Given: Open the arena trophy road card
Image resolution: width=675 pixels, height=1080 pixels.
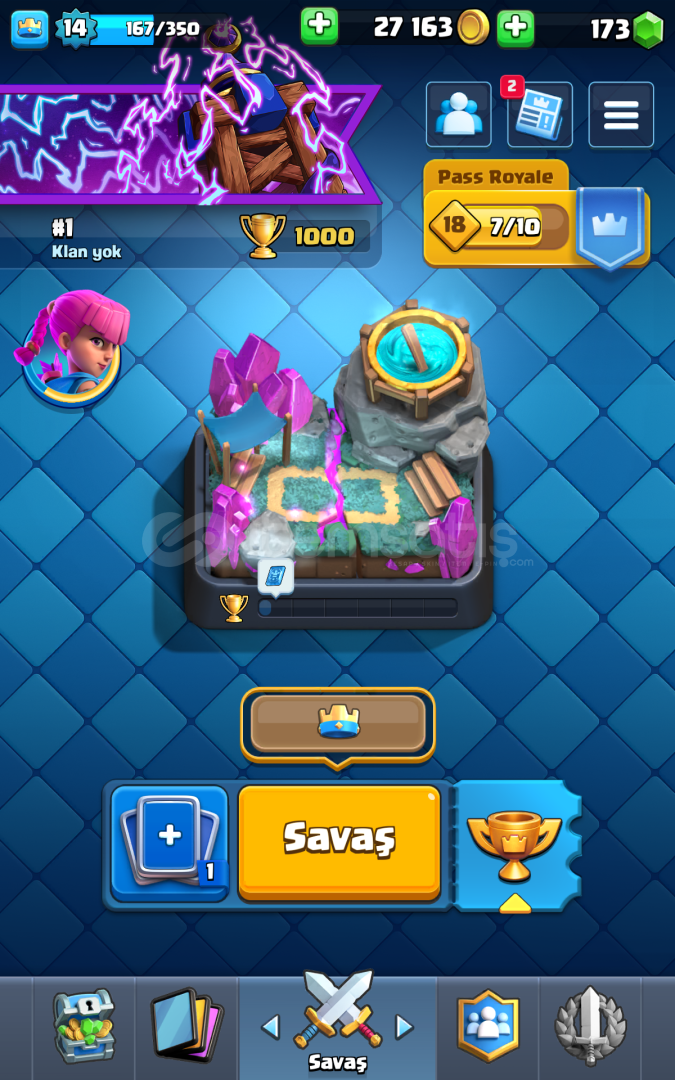Looking at the screenshot, I should pyautogui.click(x=339, y=465).
